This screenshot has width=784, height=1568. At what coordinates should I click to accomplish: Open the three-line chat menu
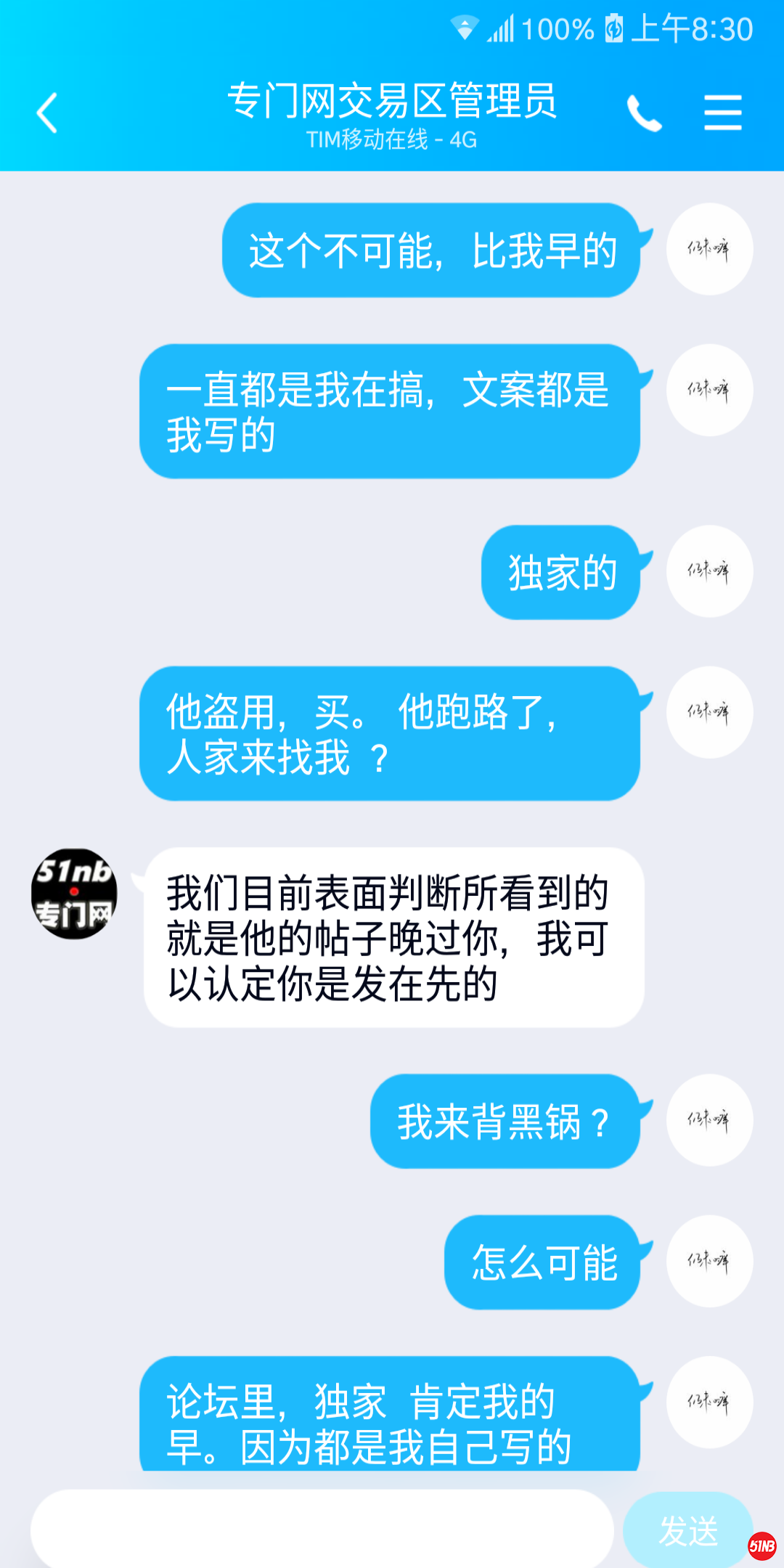[722, 113]
